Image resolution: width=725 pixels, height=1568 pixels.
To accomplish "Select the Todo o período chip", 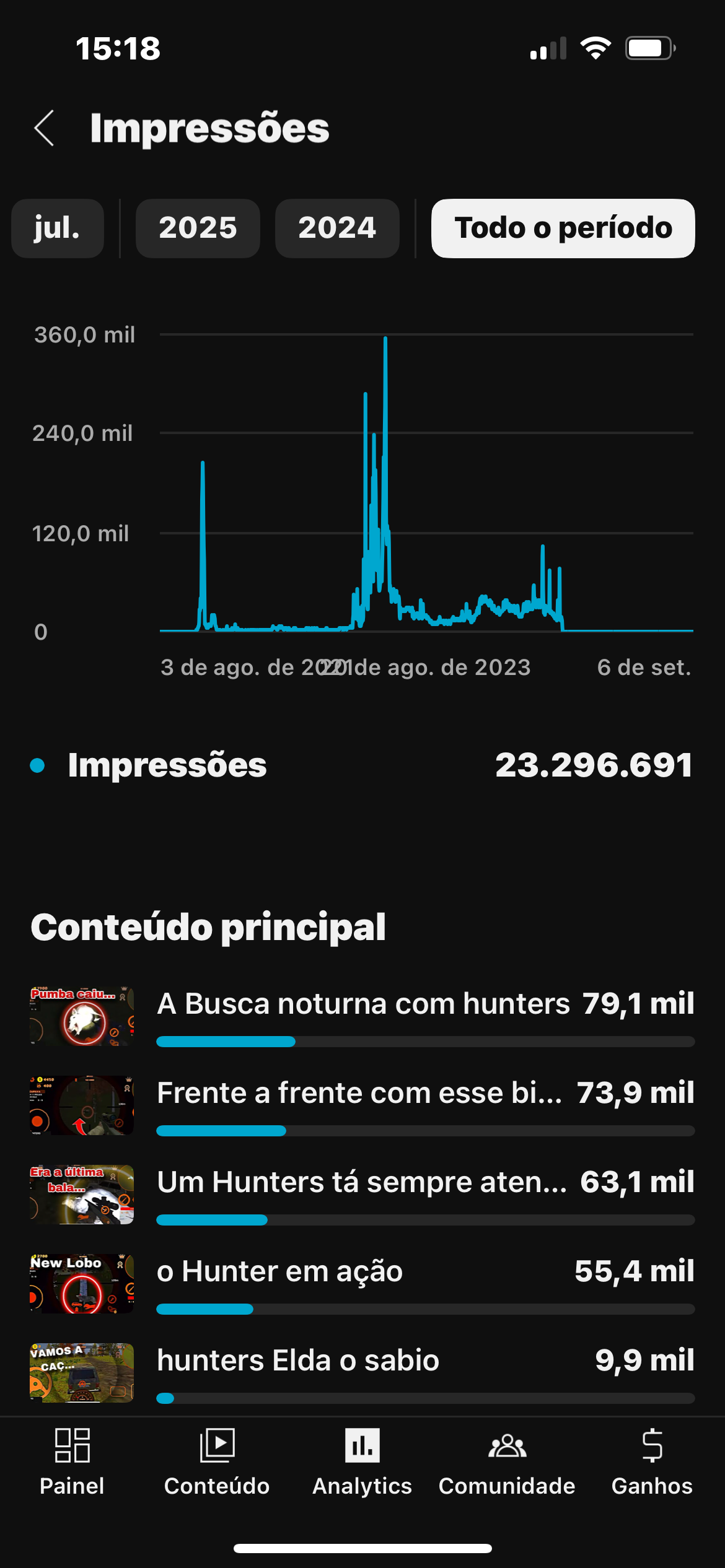I will click(563, 228).
